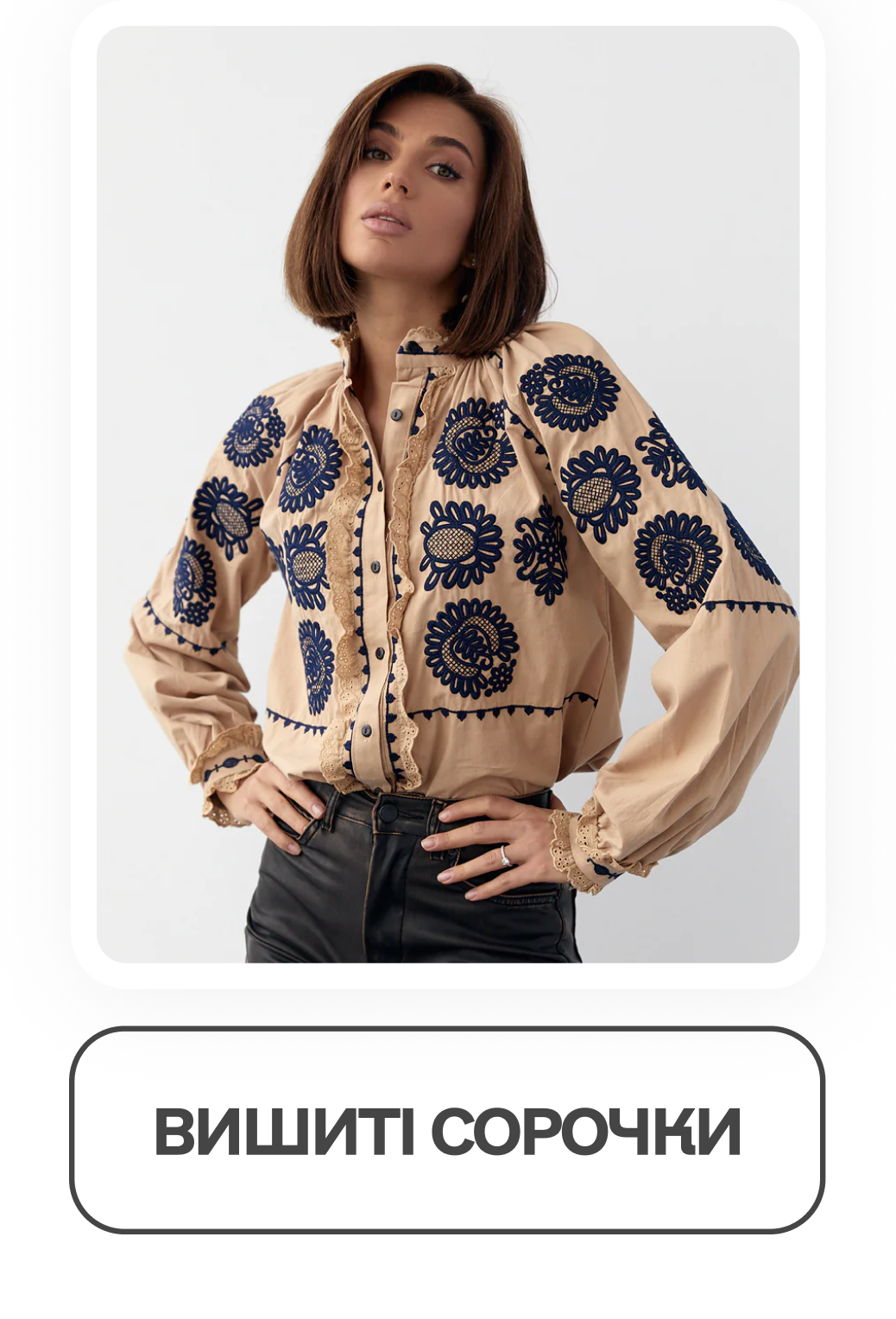
Task: Open the ВИШИТІ СОРОЧКИ category button
Action: click(447, 1130)
